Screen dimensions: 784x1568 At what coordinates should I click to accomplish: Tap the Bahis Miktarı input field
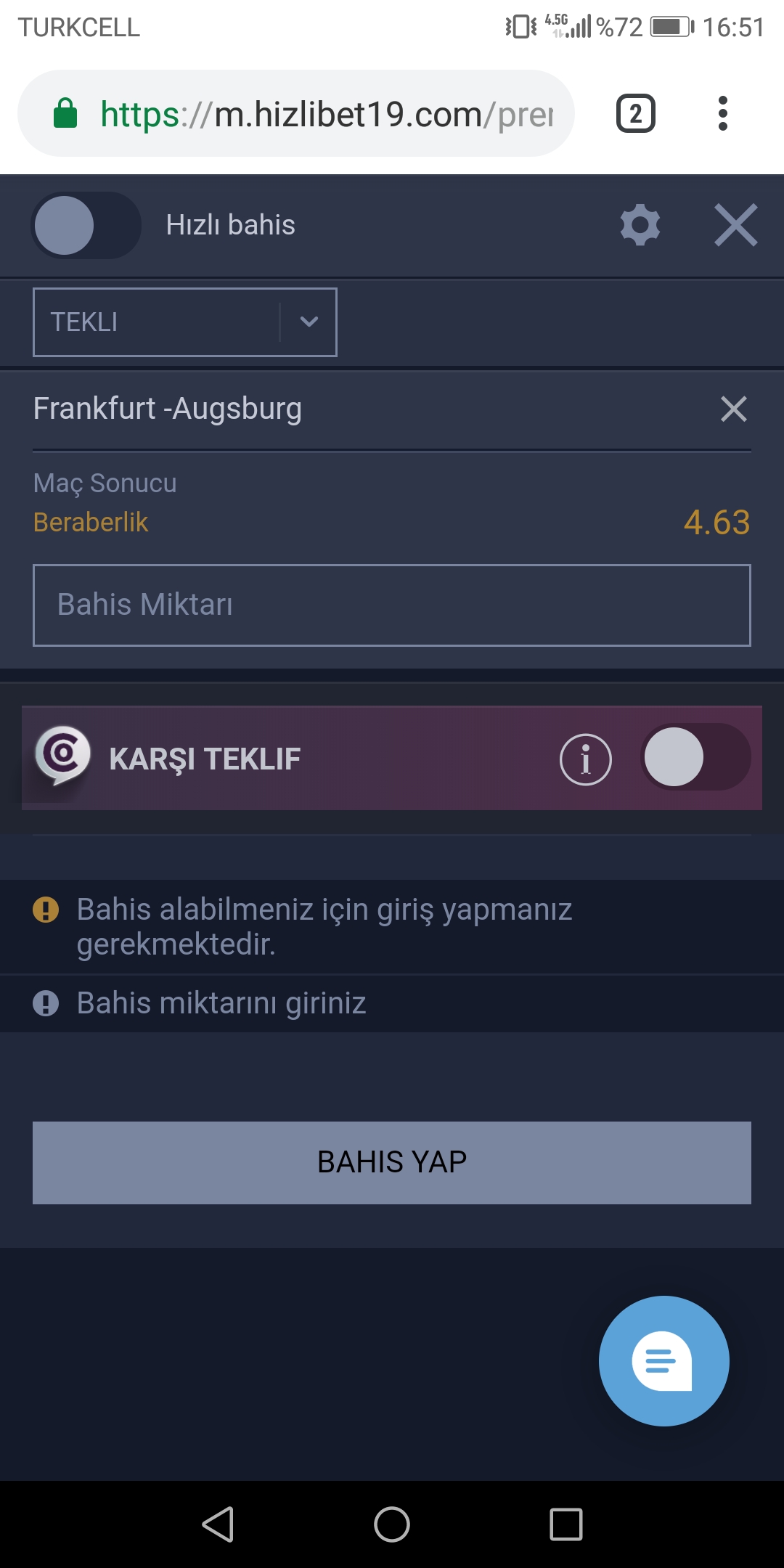tap(392, 605)
